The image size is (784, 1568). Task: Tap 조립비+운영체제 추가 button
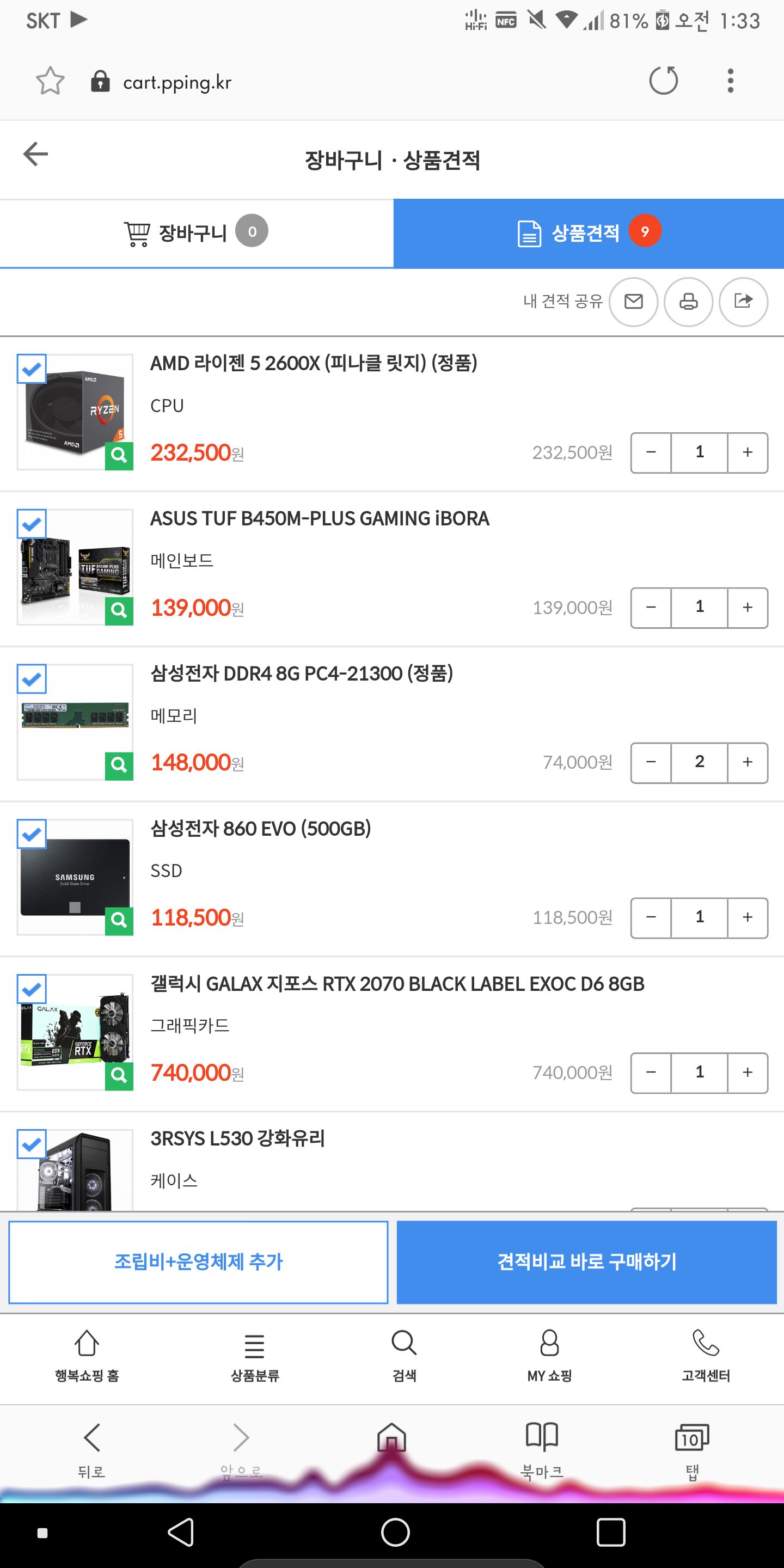(198, 1261)
